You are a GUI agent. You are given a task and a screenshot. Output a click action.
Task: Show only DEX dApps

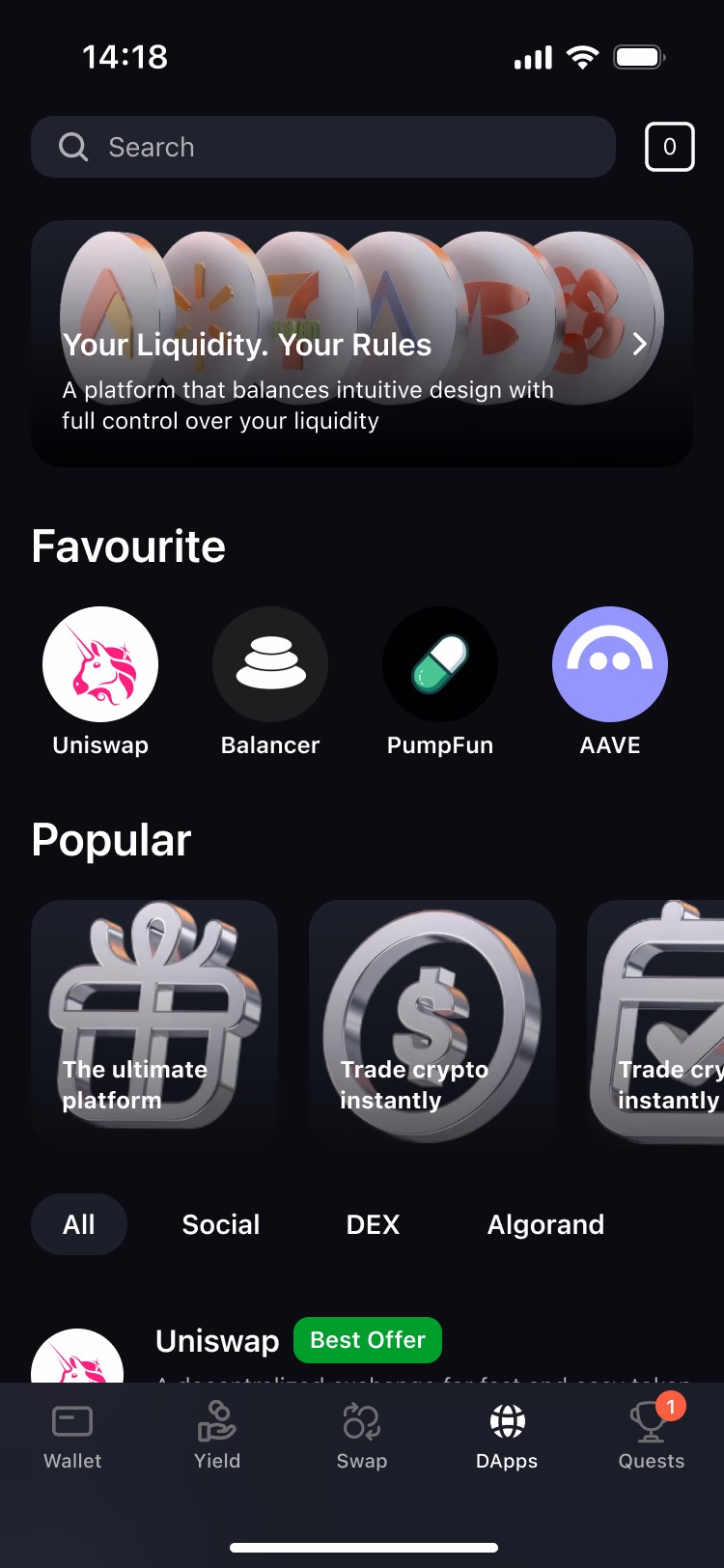pyautogui.click(x=373, y=1224)
